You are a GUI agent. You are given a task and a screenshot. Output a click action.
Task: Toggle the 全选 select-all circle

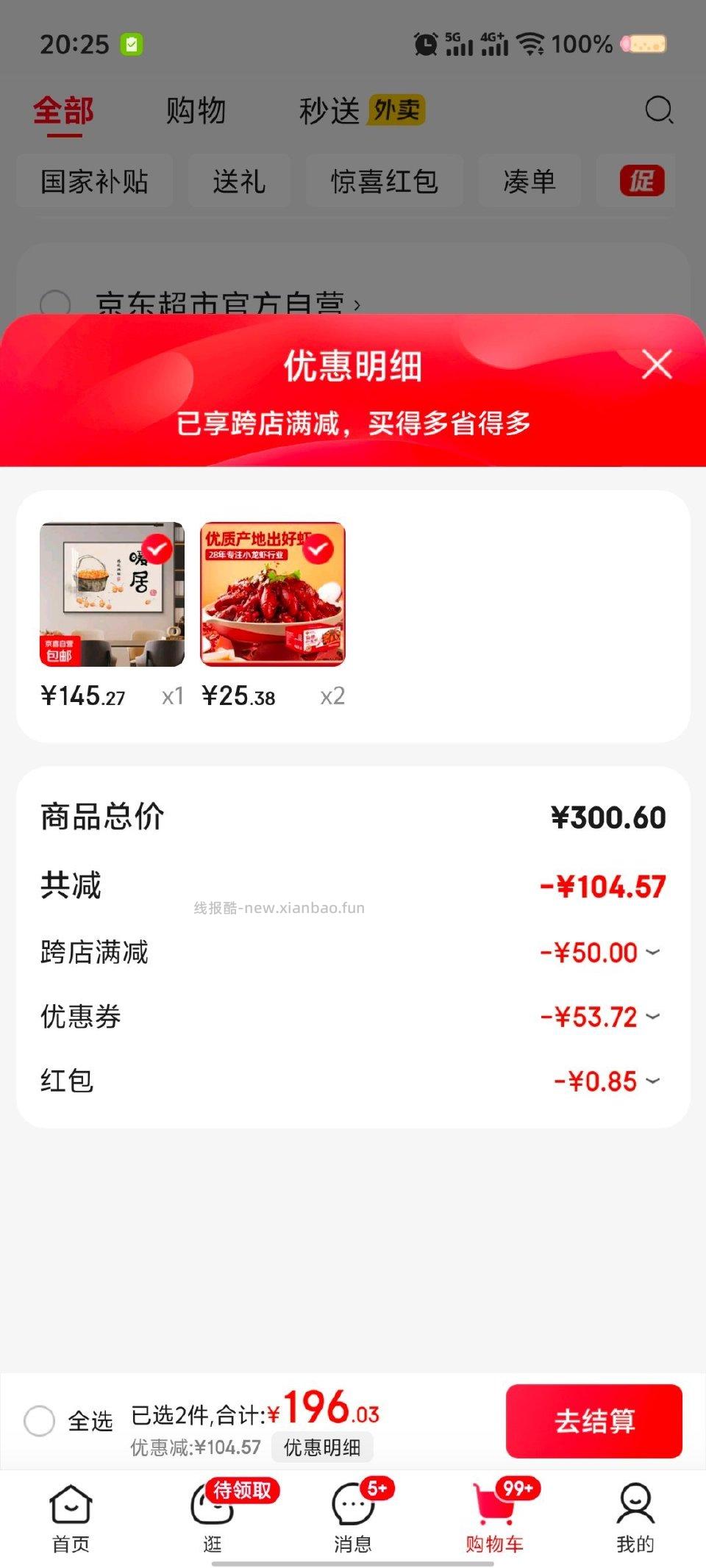pos(38,1420)
